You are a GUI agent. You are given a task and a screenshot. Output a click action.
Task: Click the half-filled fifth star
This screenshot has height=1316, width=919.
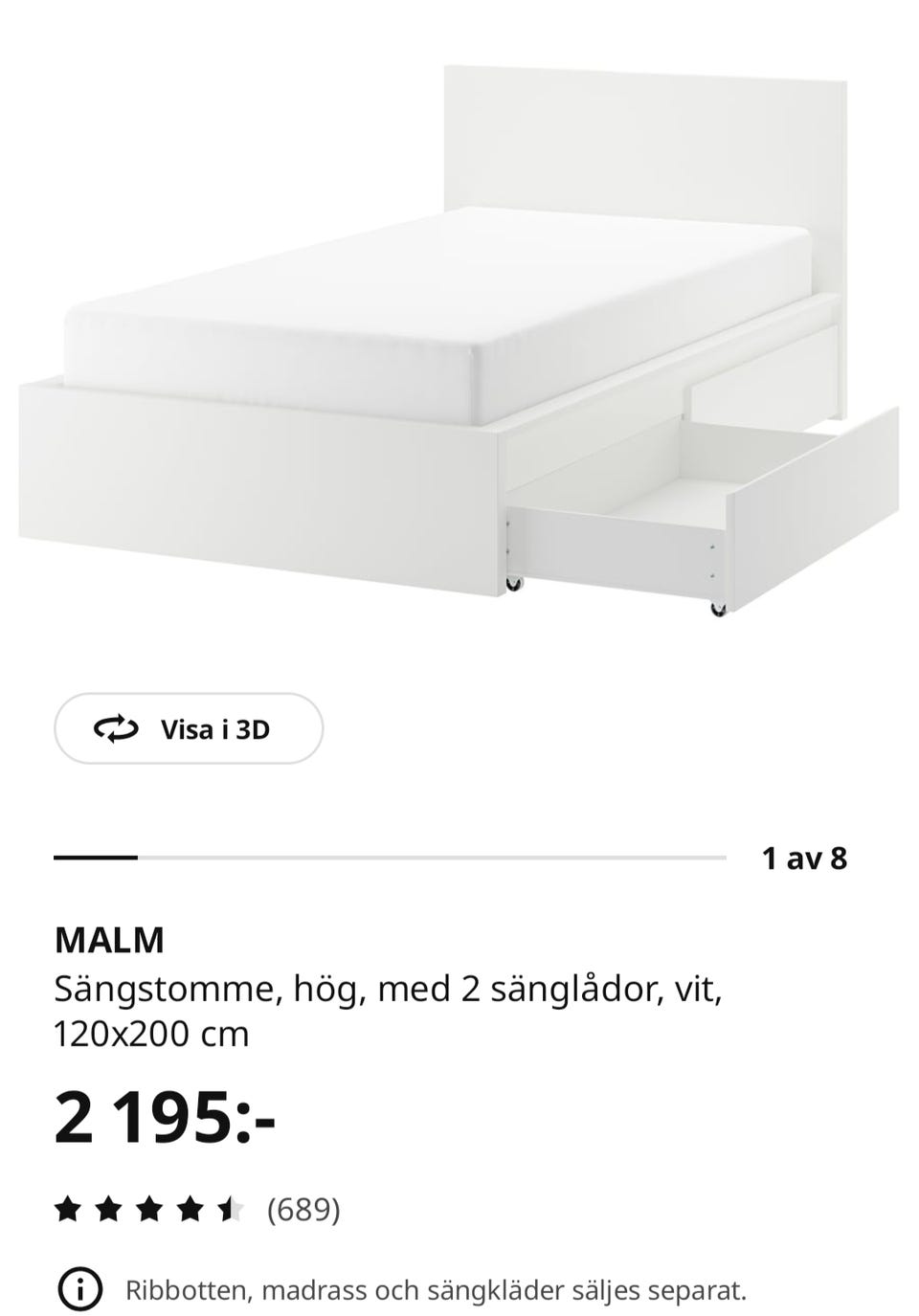[230, 1208]
